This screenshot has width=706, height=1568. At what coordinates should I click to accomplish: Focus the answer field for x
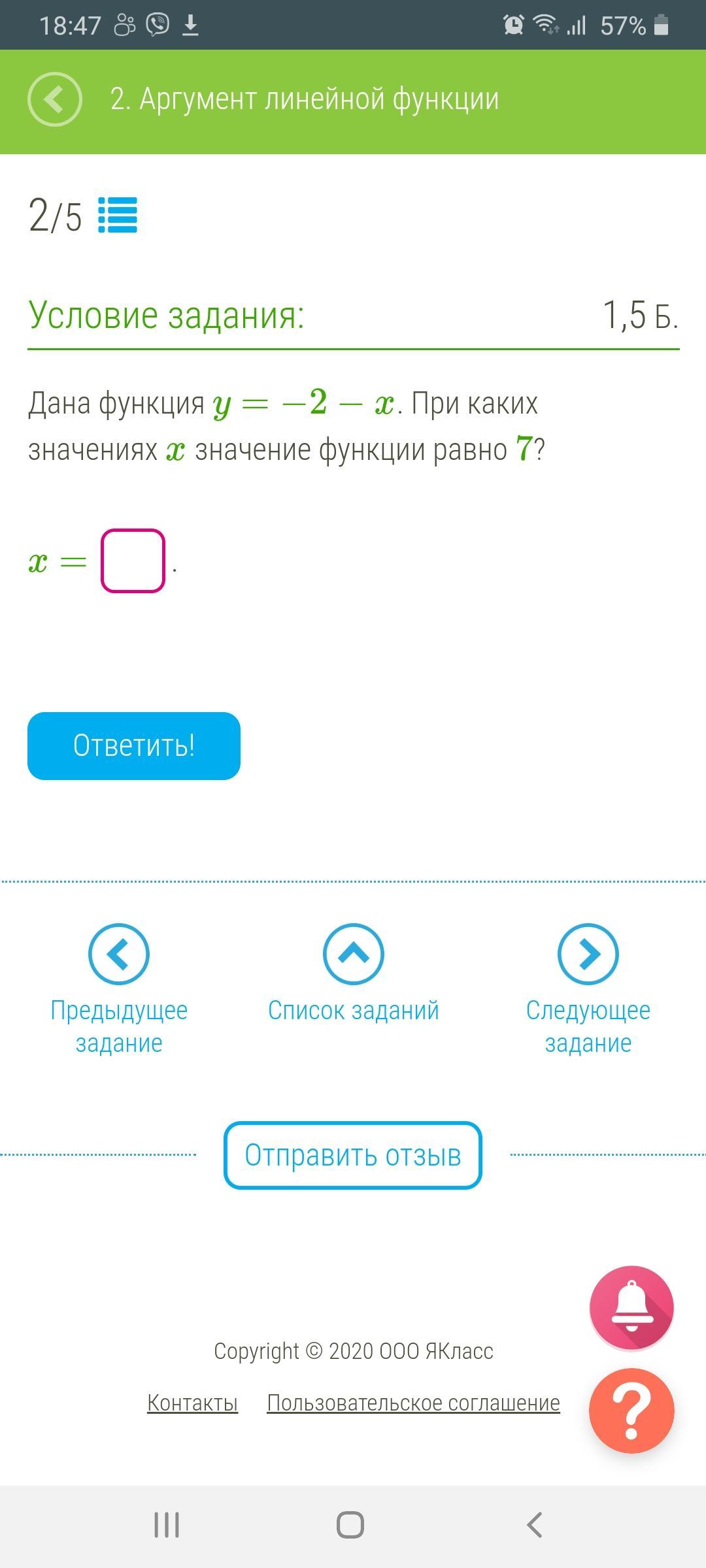point(133,561)
